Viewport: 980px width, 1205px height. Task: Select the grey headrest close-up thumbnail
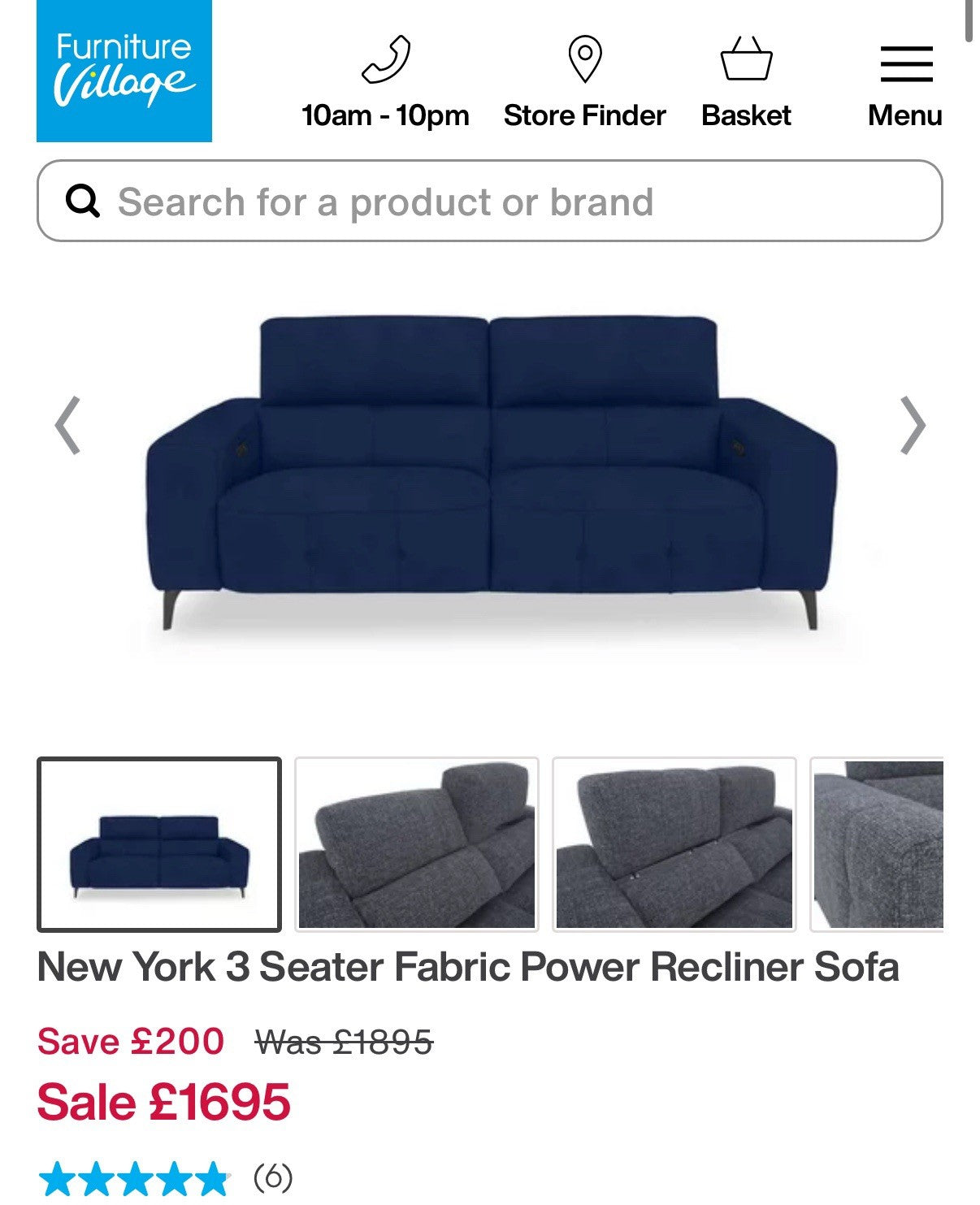pos(416,844)
